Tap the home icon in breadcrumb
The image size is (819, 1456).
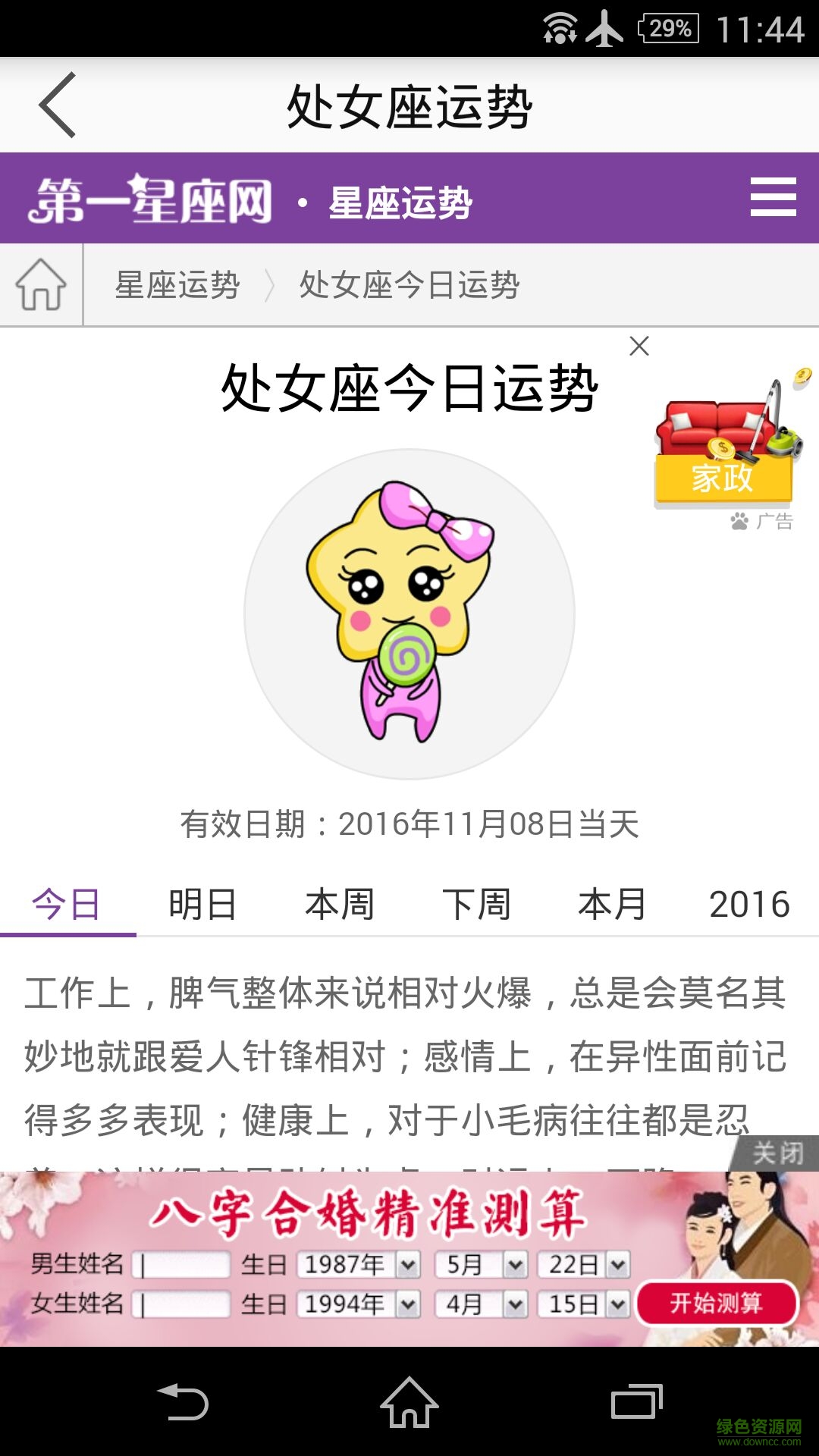click(x=41, y=285)
